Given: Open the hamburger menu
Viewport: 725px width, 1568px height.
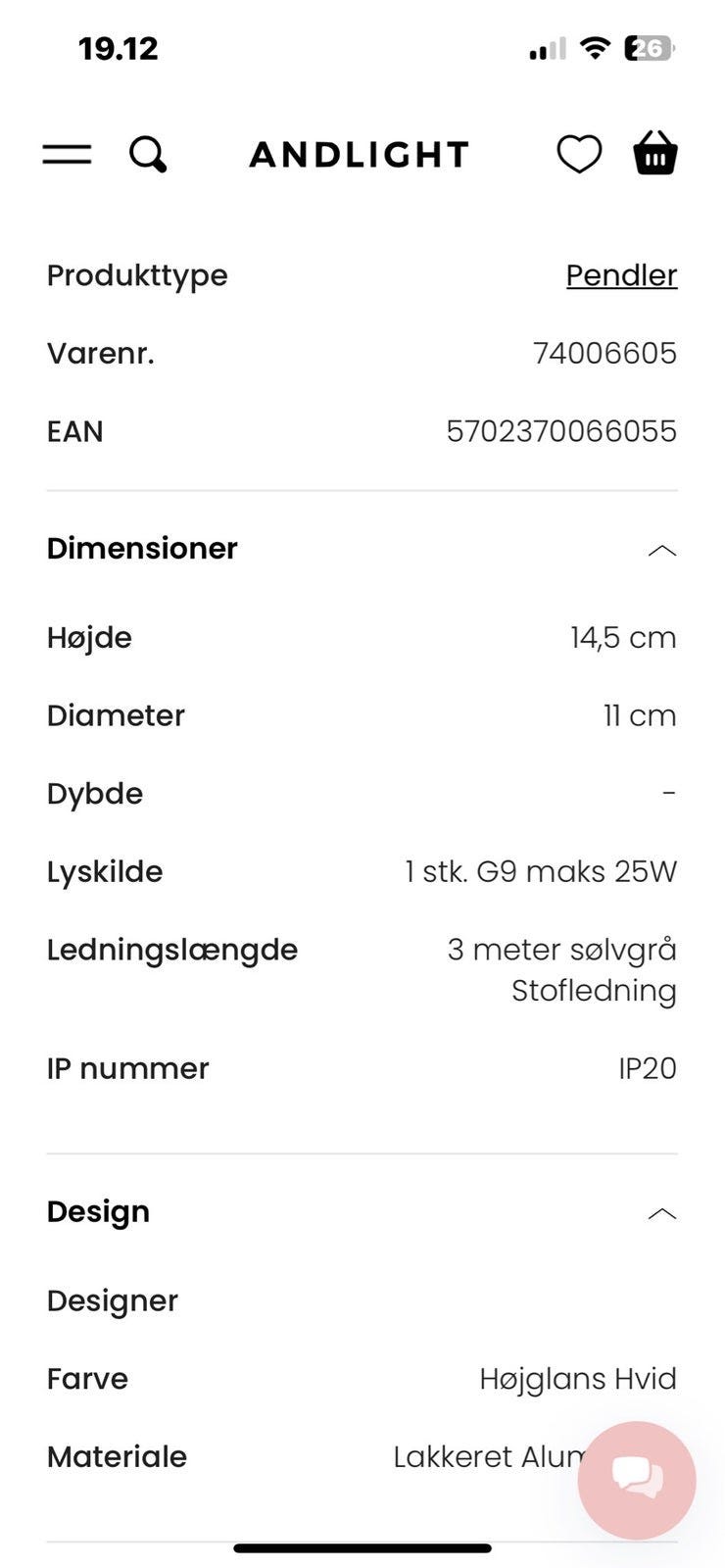Looking at the screenshot, I should pyautogui.click(x=67, y=154).
